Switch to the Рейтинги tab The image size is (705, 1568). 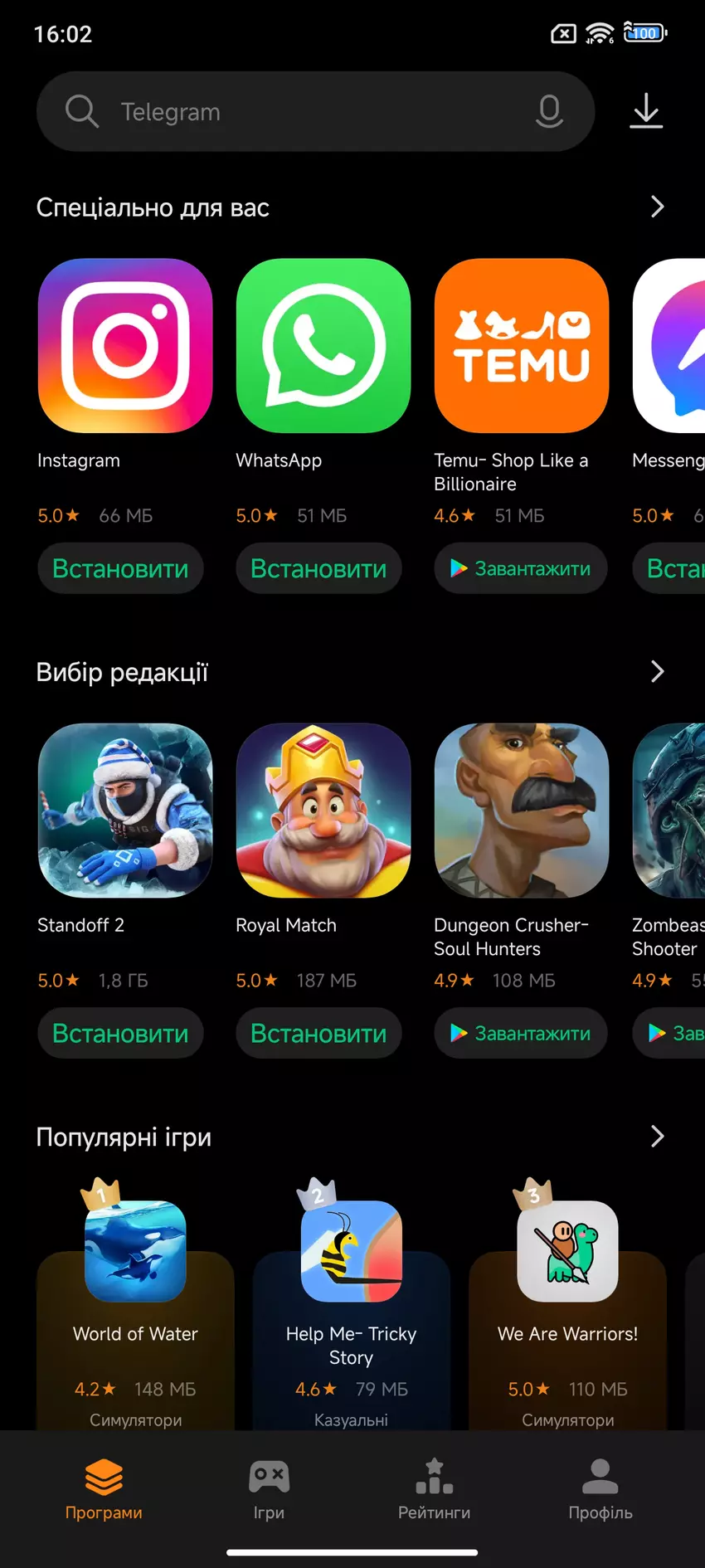434,1490
